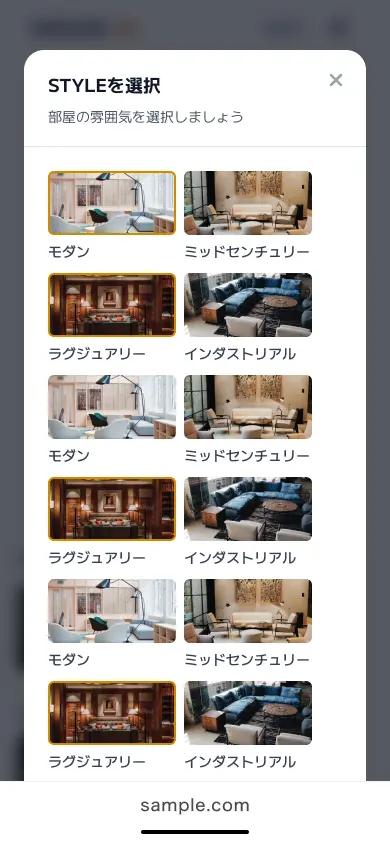Close the STYLEを選択 dialog

pyautogui.click(x=336, y=80)
